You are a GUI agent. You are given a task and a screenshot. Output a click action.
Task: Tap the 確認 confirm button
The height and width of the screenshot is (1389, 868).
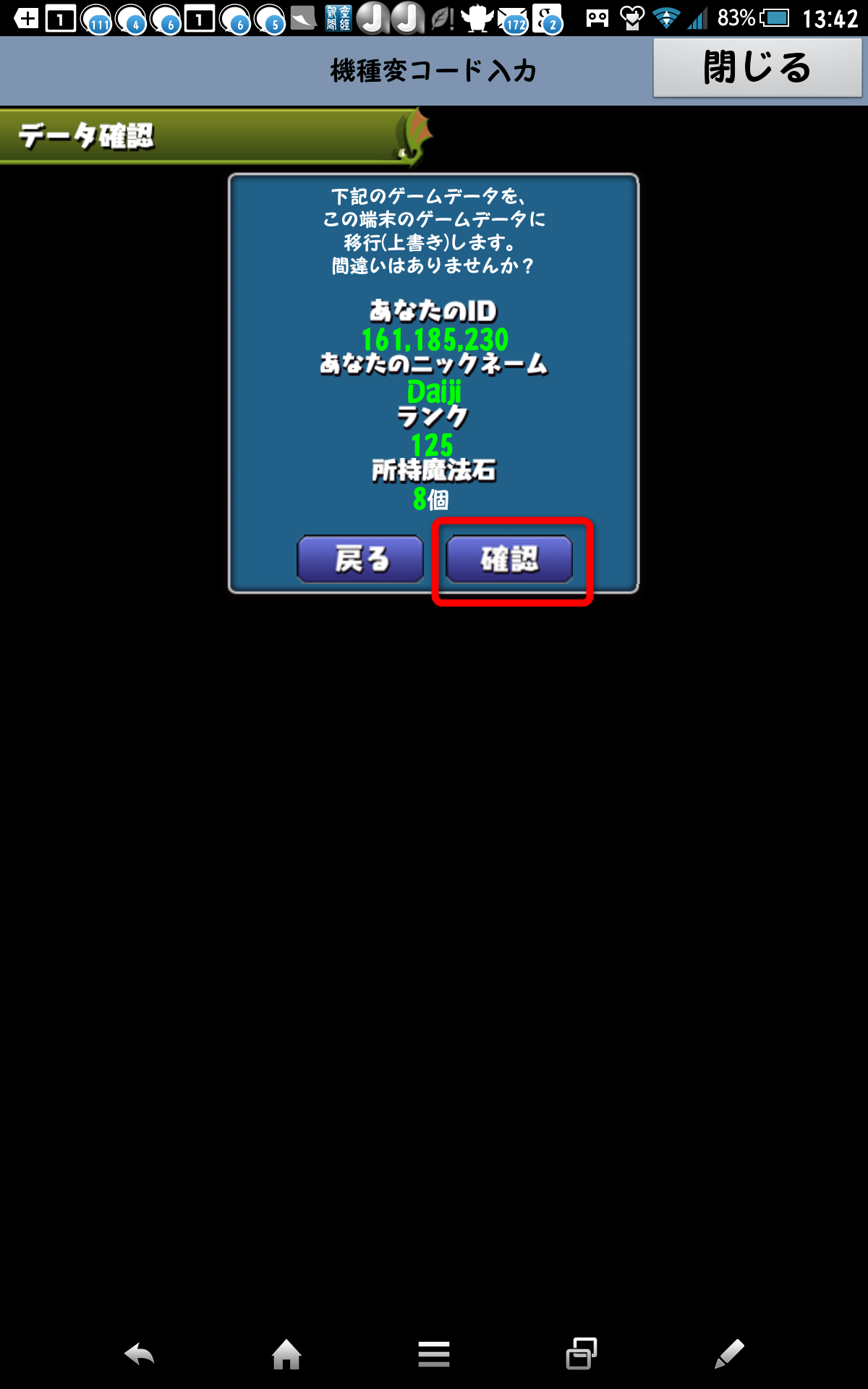point(509,558)
